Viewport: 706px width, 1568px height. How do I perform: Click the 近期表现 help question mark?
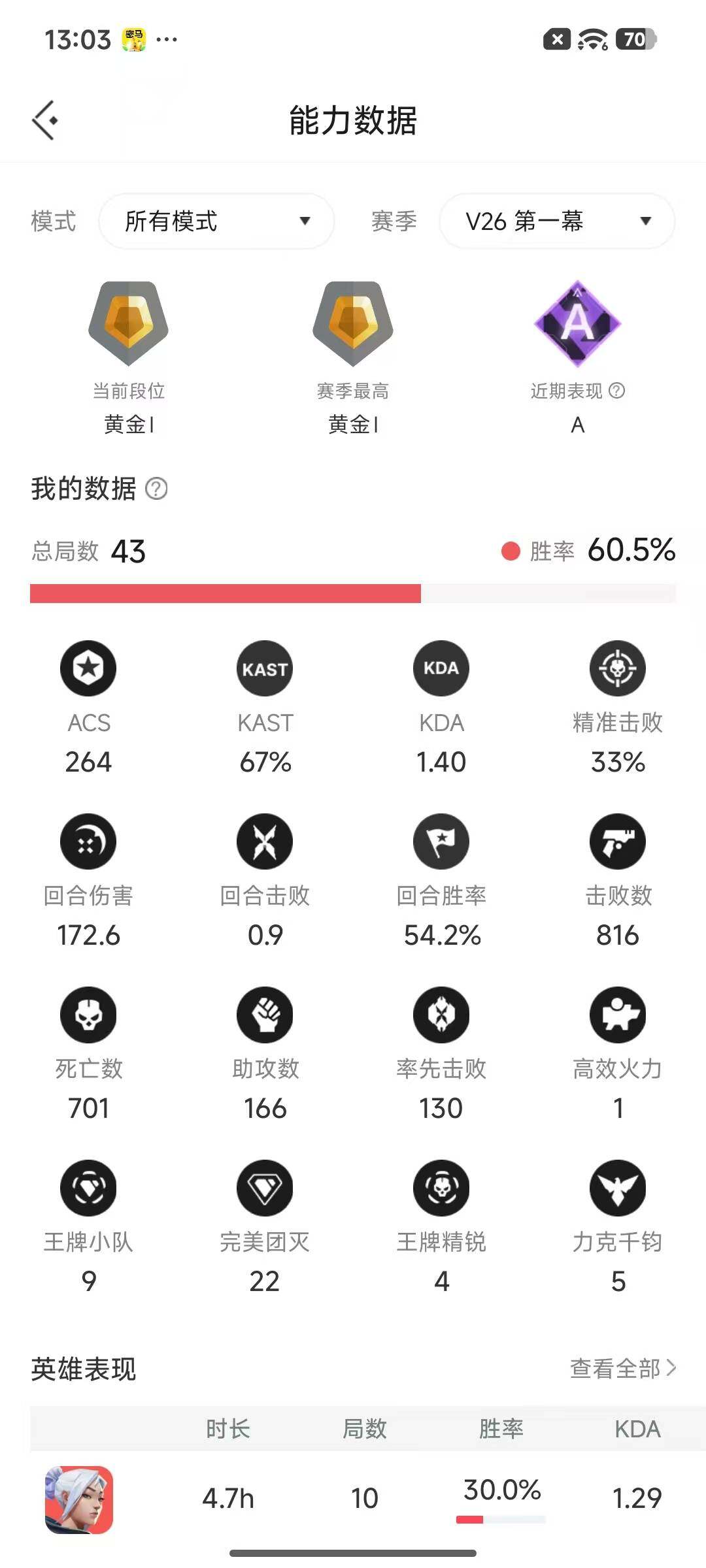(x=617, y=391)
